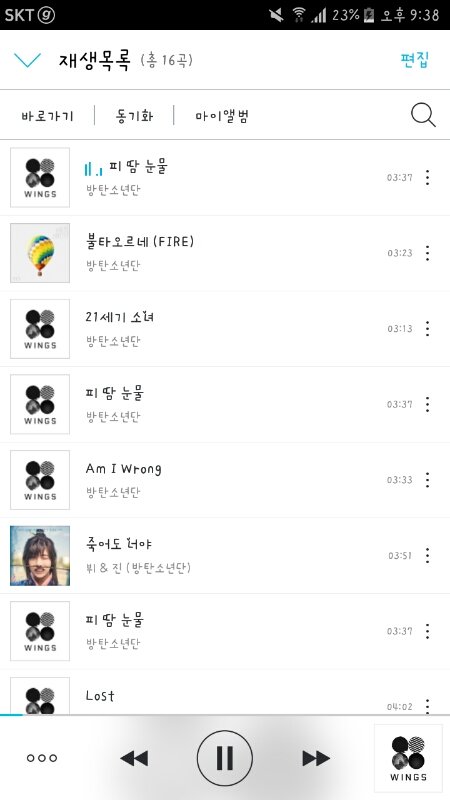Play the Lost track
Image resolution: width=450 pixels, height=800 pixels.
pyautogui.click(x=225, y=691)
